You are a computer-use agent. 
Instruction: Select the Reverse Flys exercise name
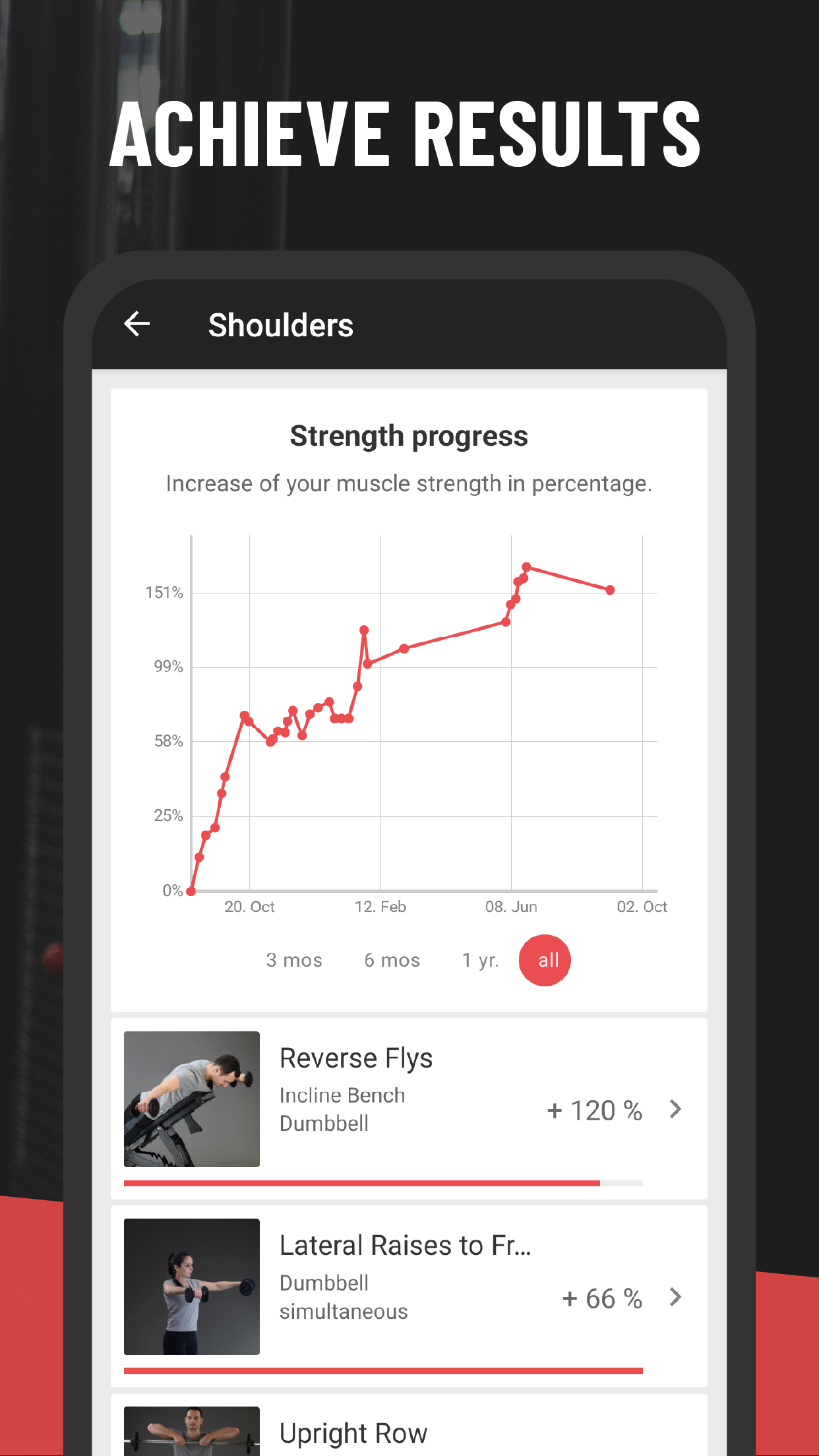coord(356,1056)
